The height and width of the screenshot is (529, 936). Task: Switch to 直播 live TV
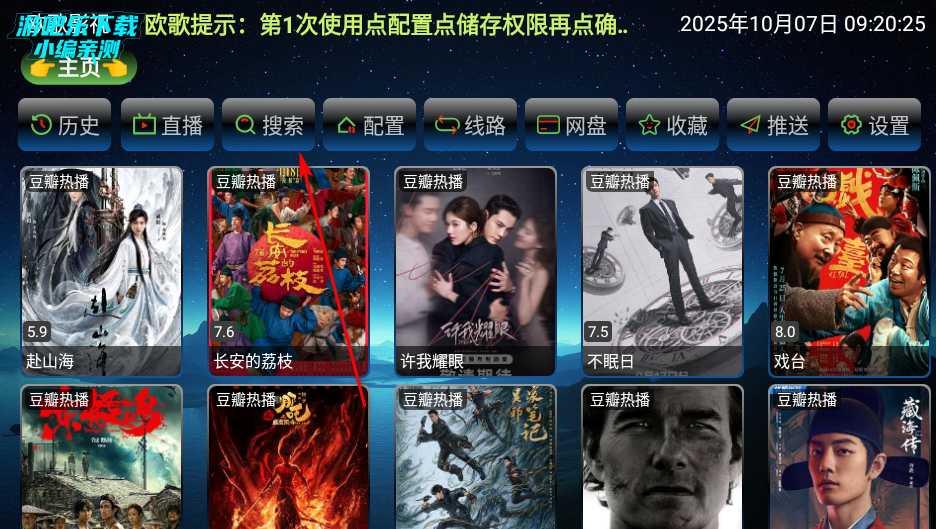click(x=168, y=125)
